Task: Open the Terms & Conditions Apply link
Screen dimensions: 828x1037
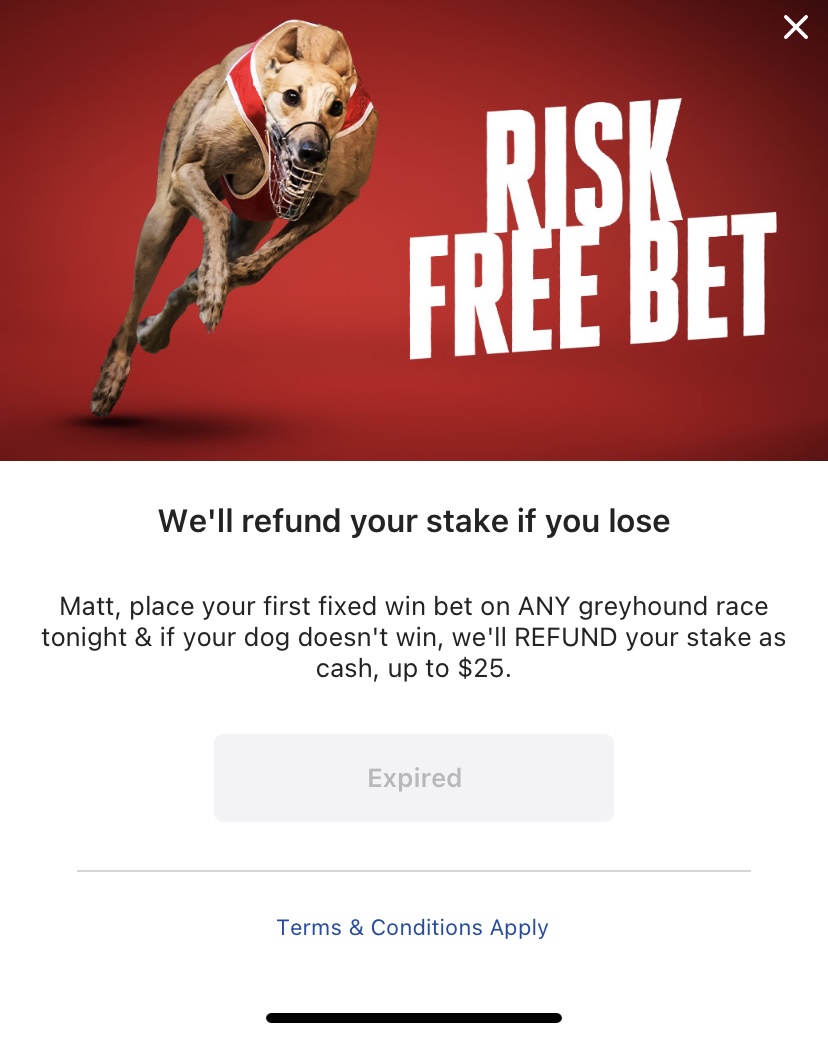Action: coord(412,927)
